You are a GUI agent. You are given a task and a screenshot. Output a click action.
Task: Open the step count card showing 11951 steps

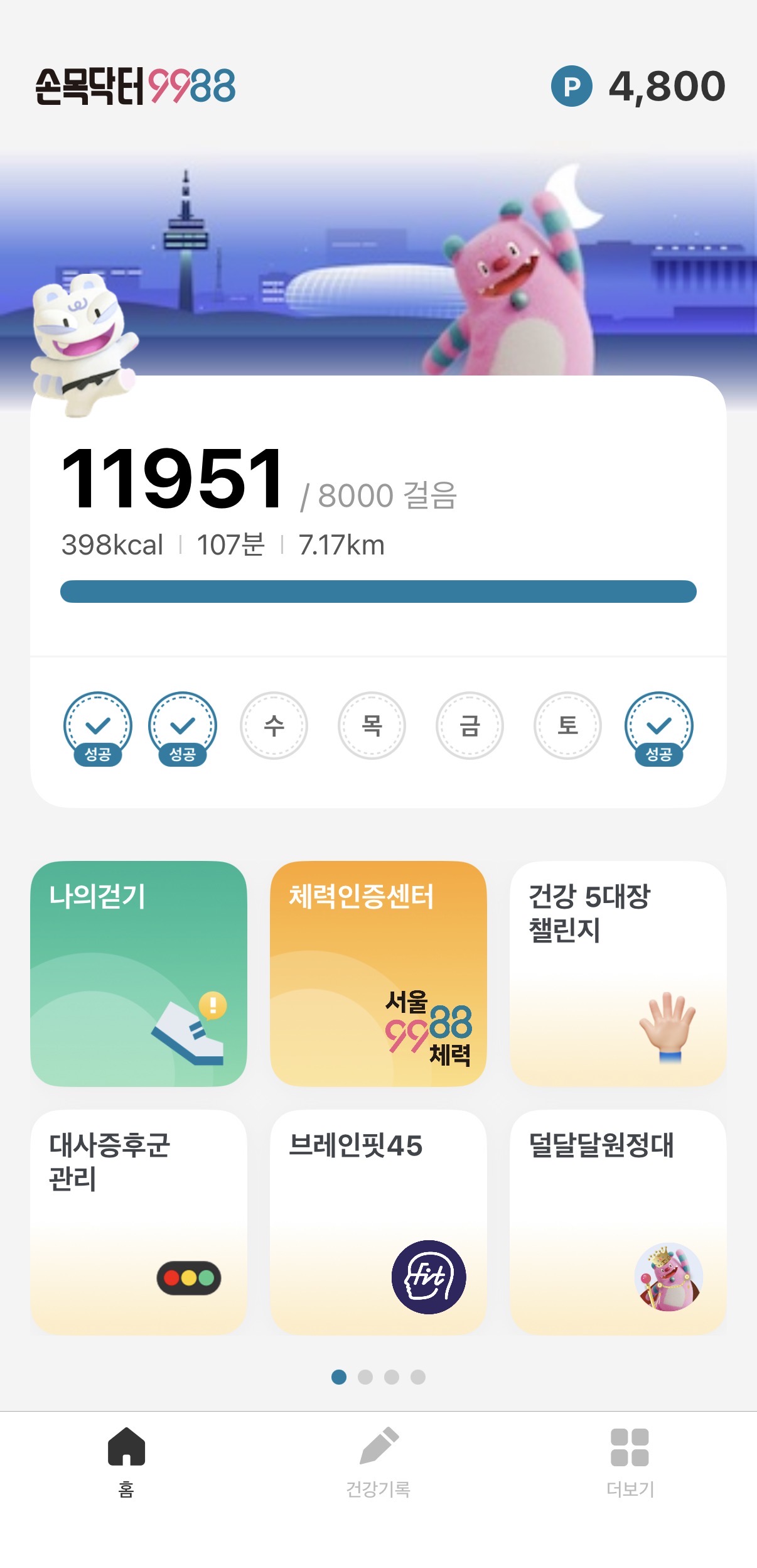(378, 515)
